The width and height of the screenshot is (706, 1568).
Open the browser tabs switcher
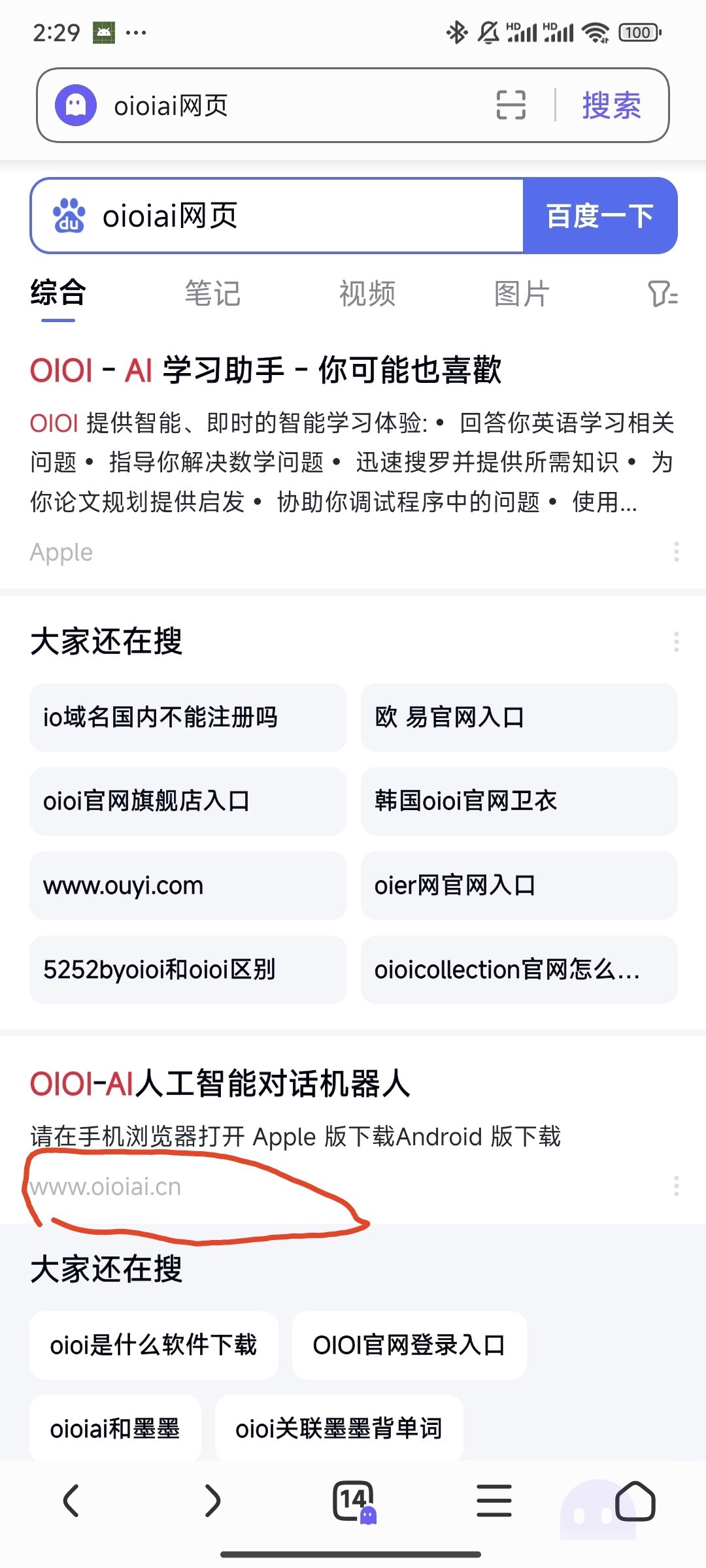[x=354, y=1500]
